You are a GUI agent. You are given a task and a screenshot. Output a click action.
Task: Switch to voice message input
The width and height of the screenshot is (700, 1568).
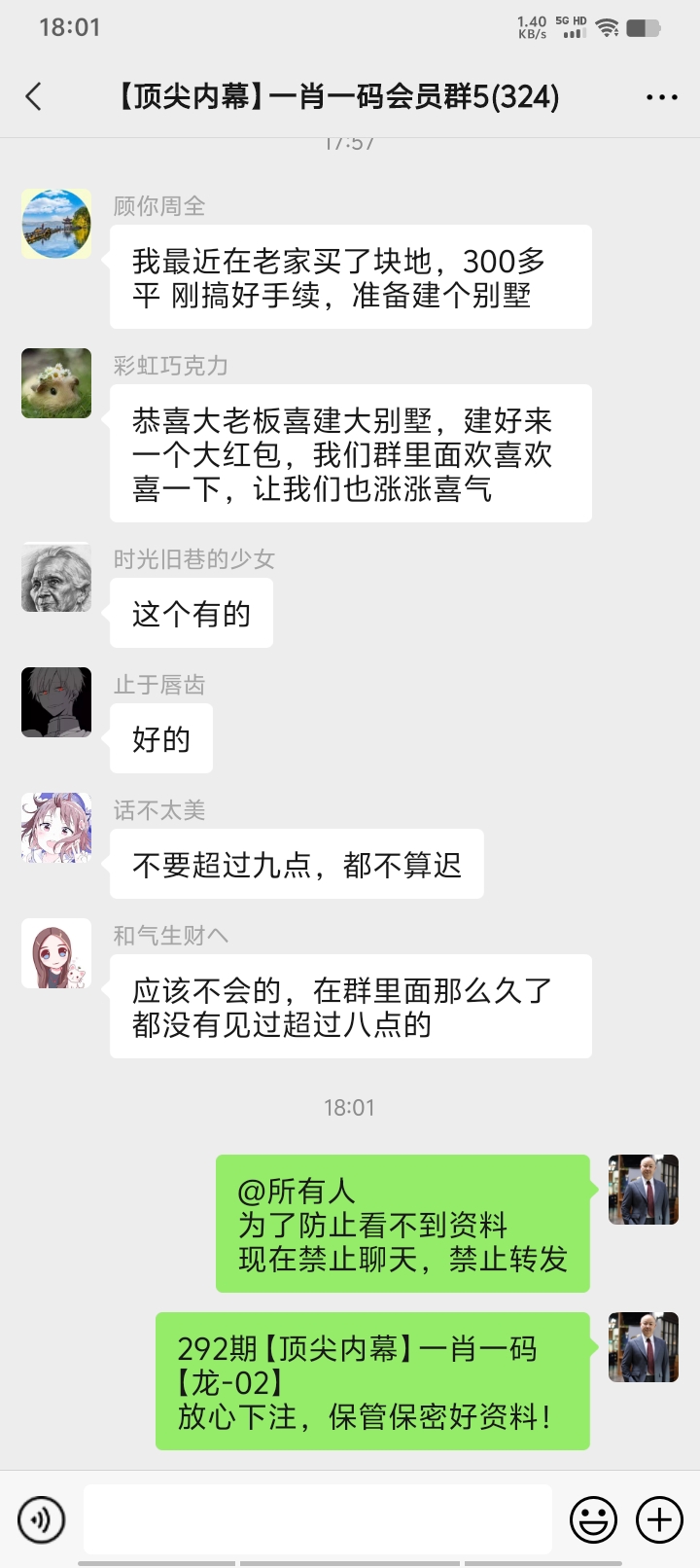pyautogui.click(x=41, y=1518)
